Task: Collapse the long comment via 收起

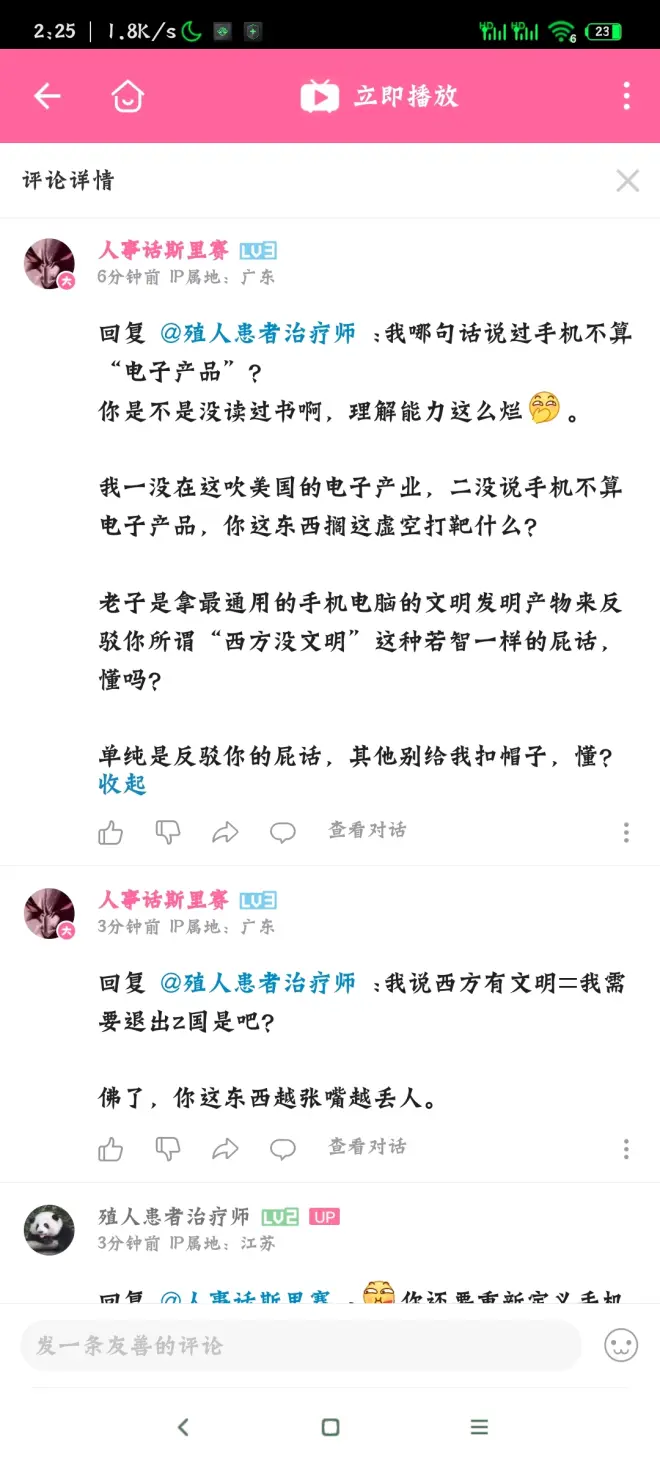Action: pos(122,784)
